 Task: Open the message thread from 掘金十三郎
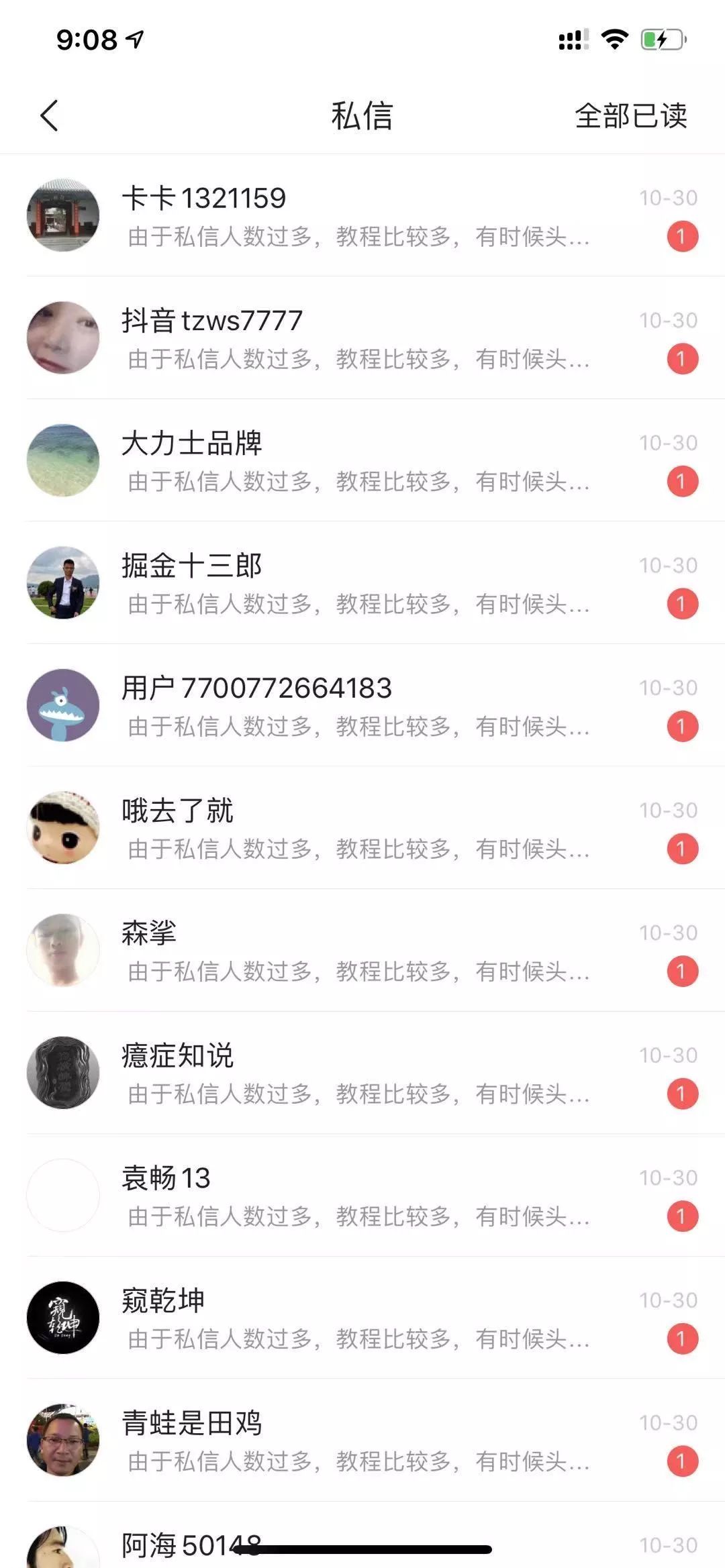[x=362, y=582]
